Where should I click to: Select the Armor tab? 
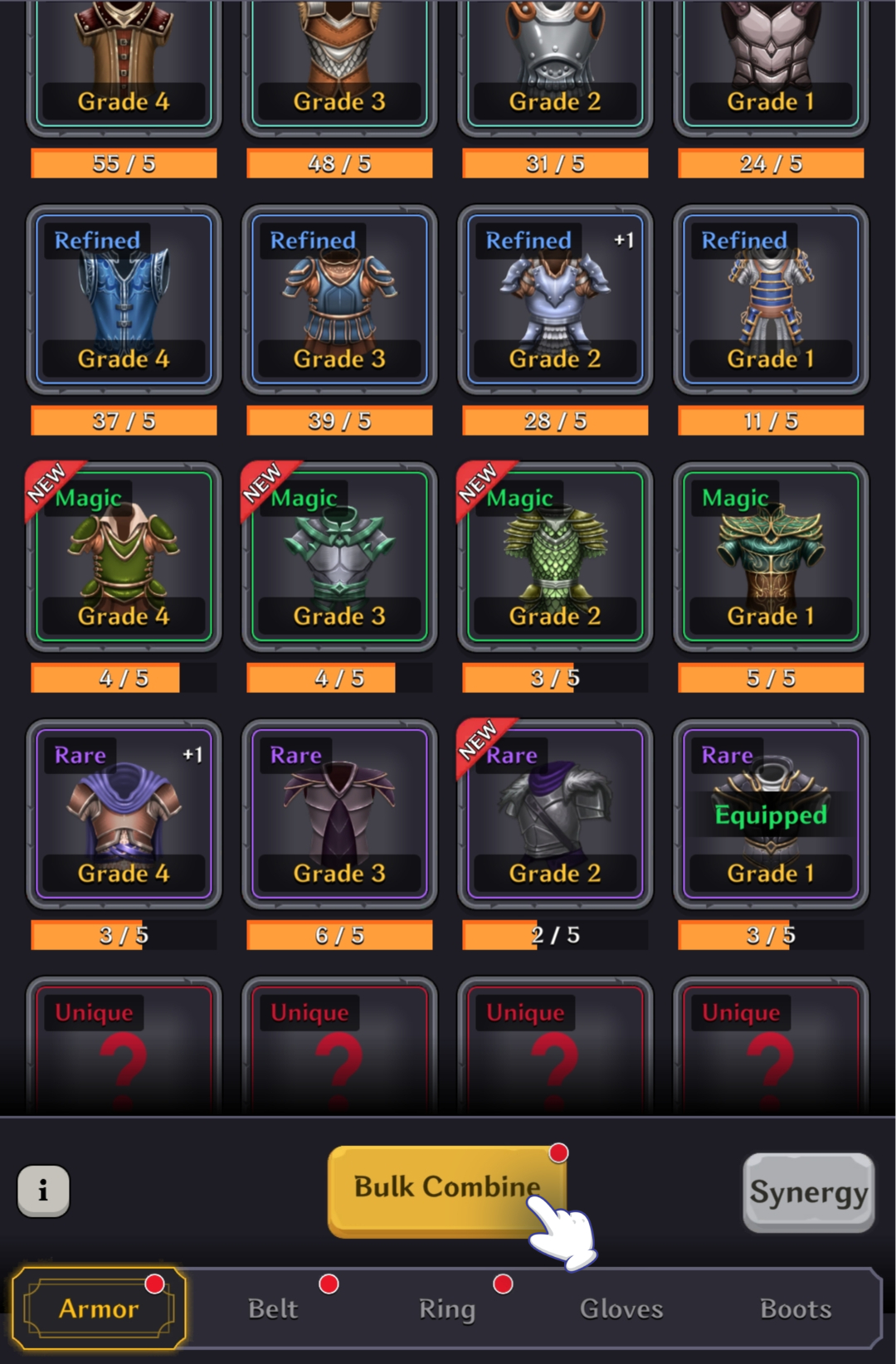[x=99, y=1308]
